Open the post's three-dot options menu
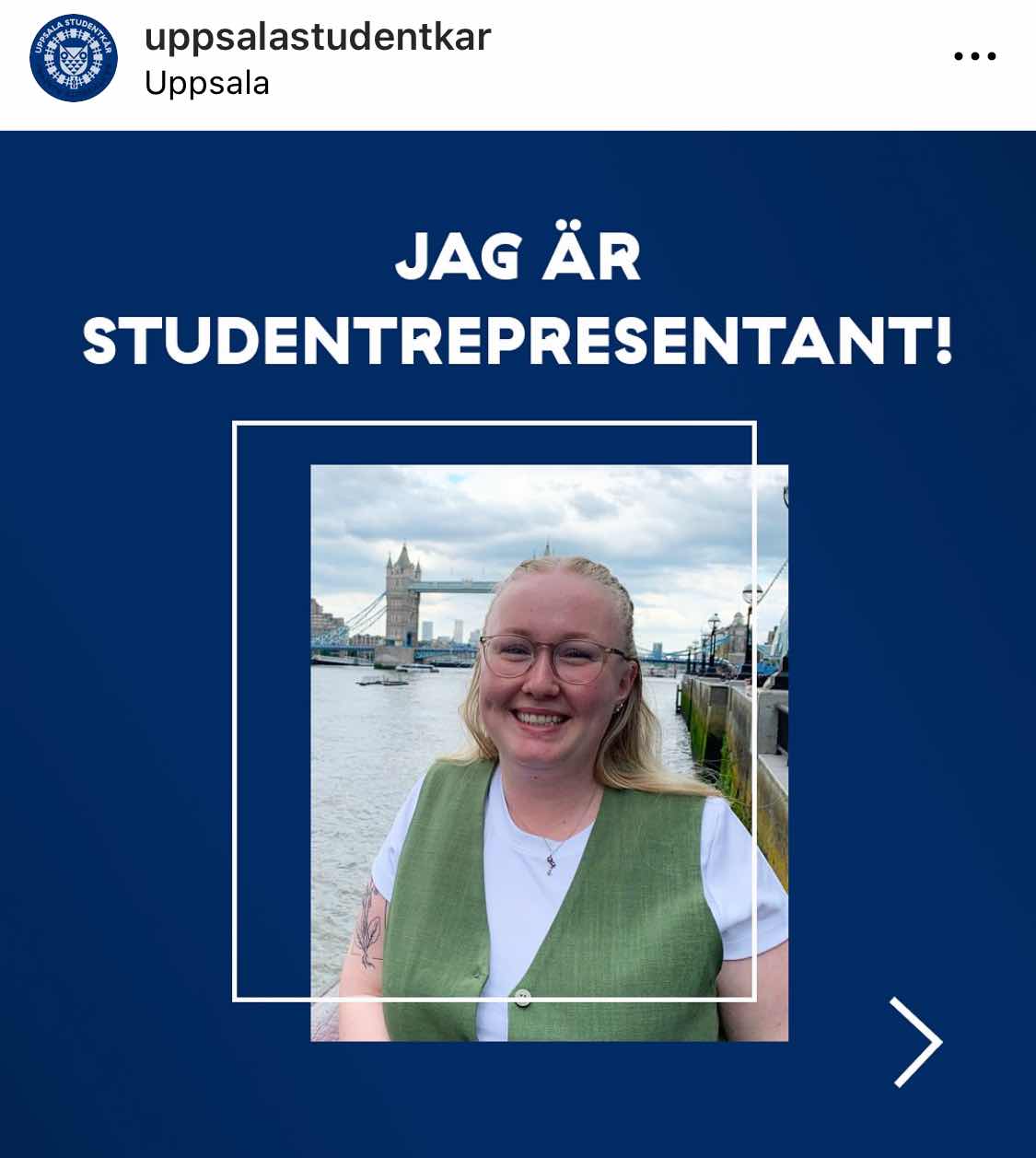This screenshot has height=1158, width=1036. [x=974, y=57]
